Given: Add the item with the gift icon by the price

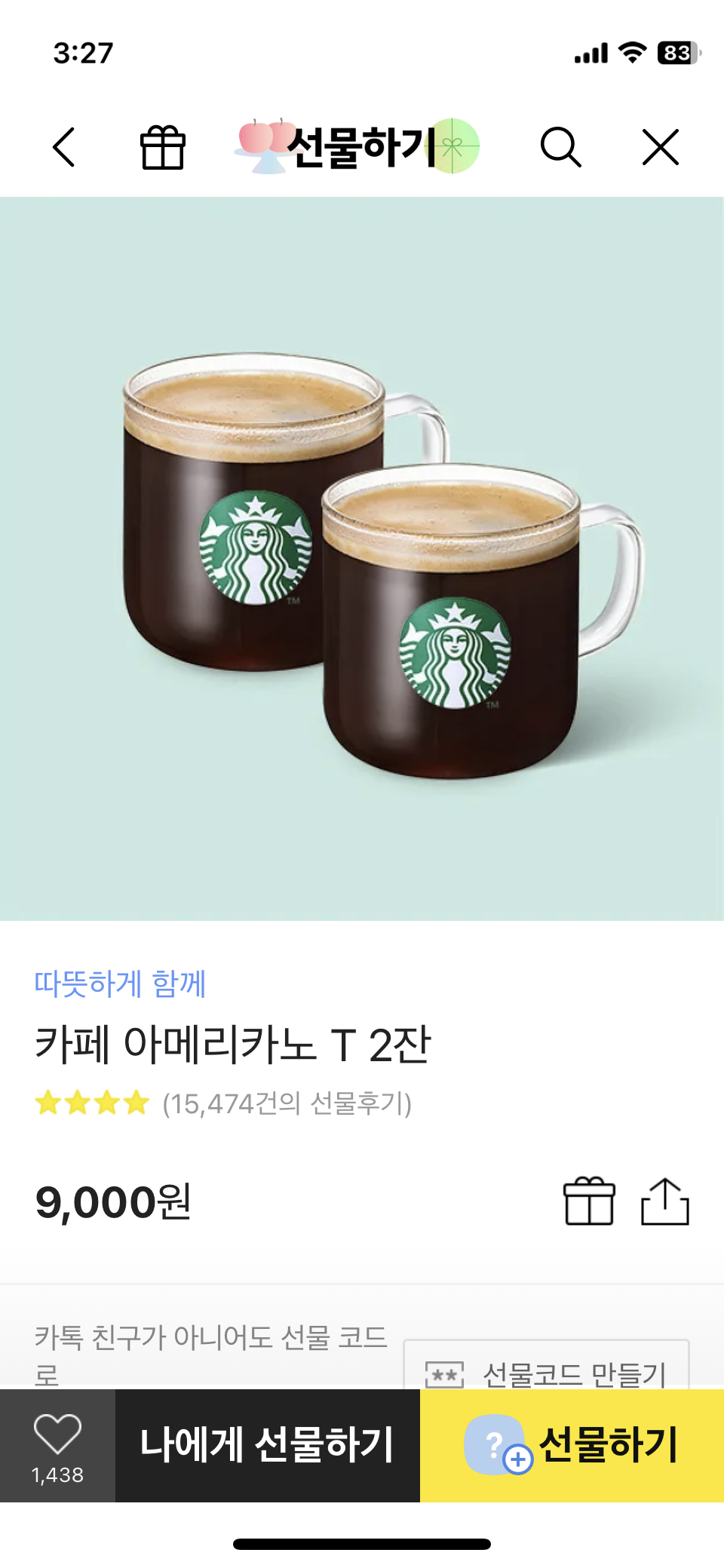Looking at the screenshot, I should (589, 1201).
